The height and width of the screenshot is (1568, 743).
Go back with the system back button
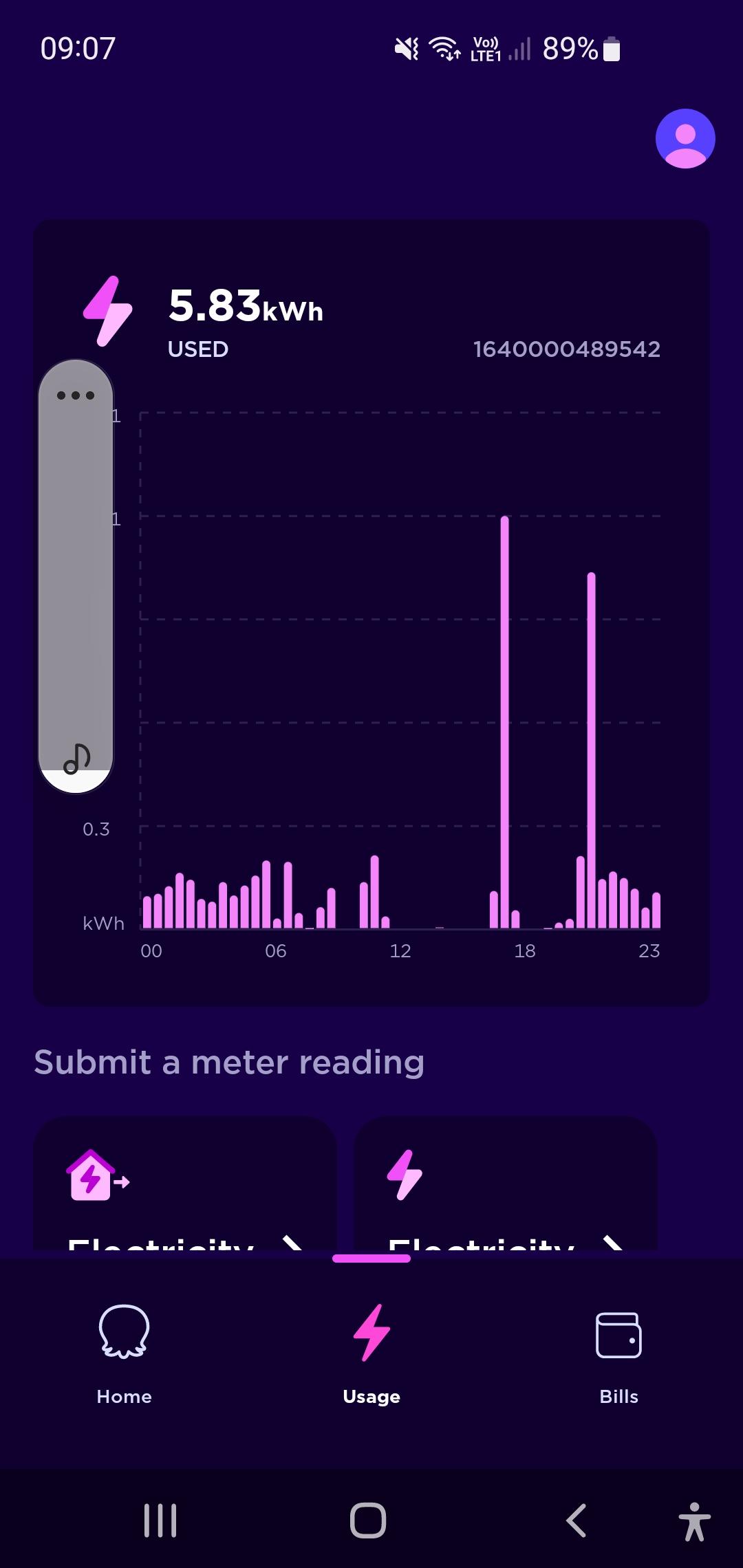tap(577, 1520)
